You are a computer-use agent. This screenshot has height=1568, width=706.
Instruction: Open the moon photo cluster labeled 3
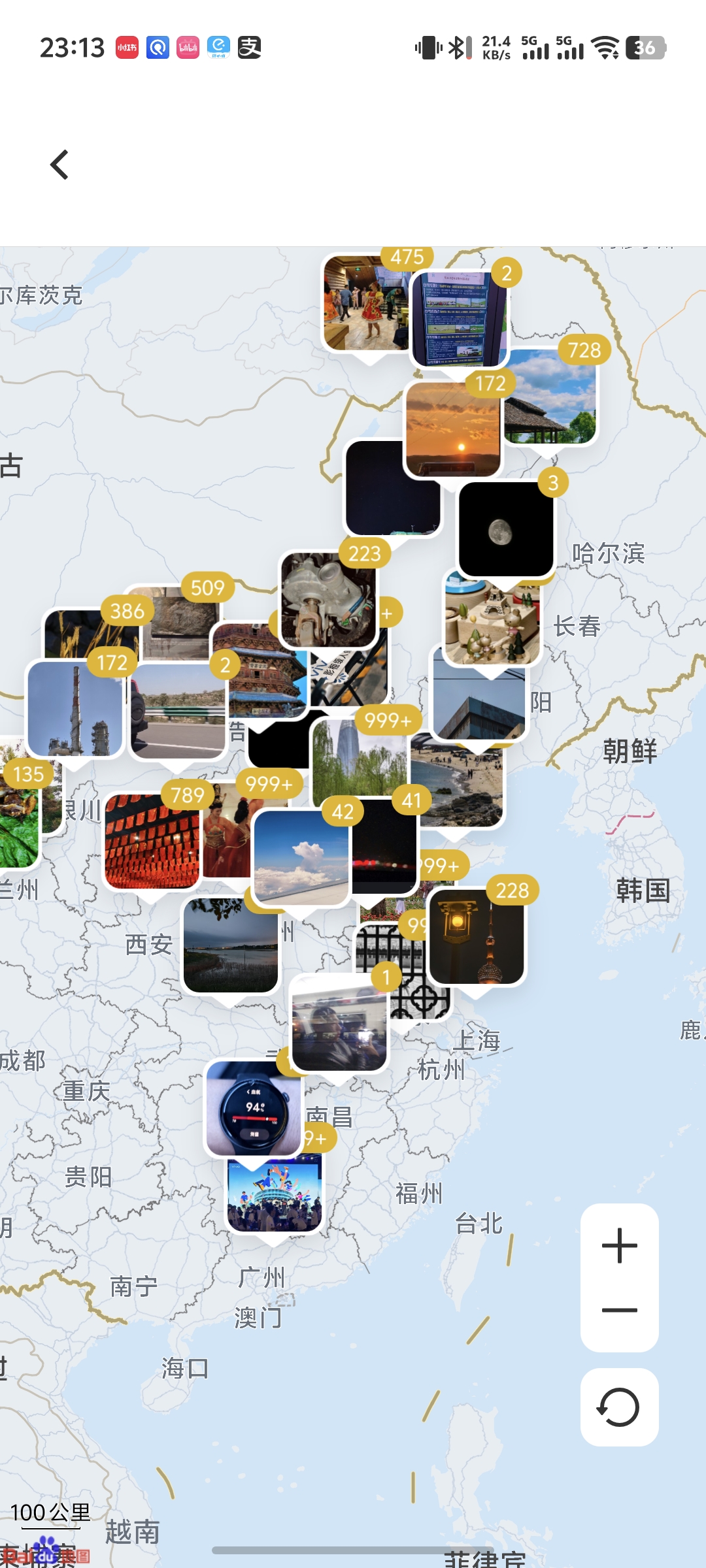click(x=506, y=529)
